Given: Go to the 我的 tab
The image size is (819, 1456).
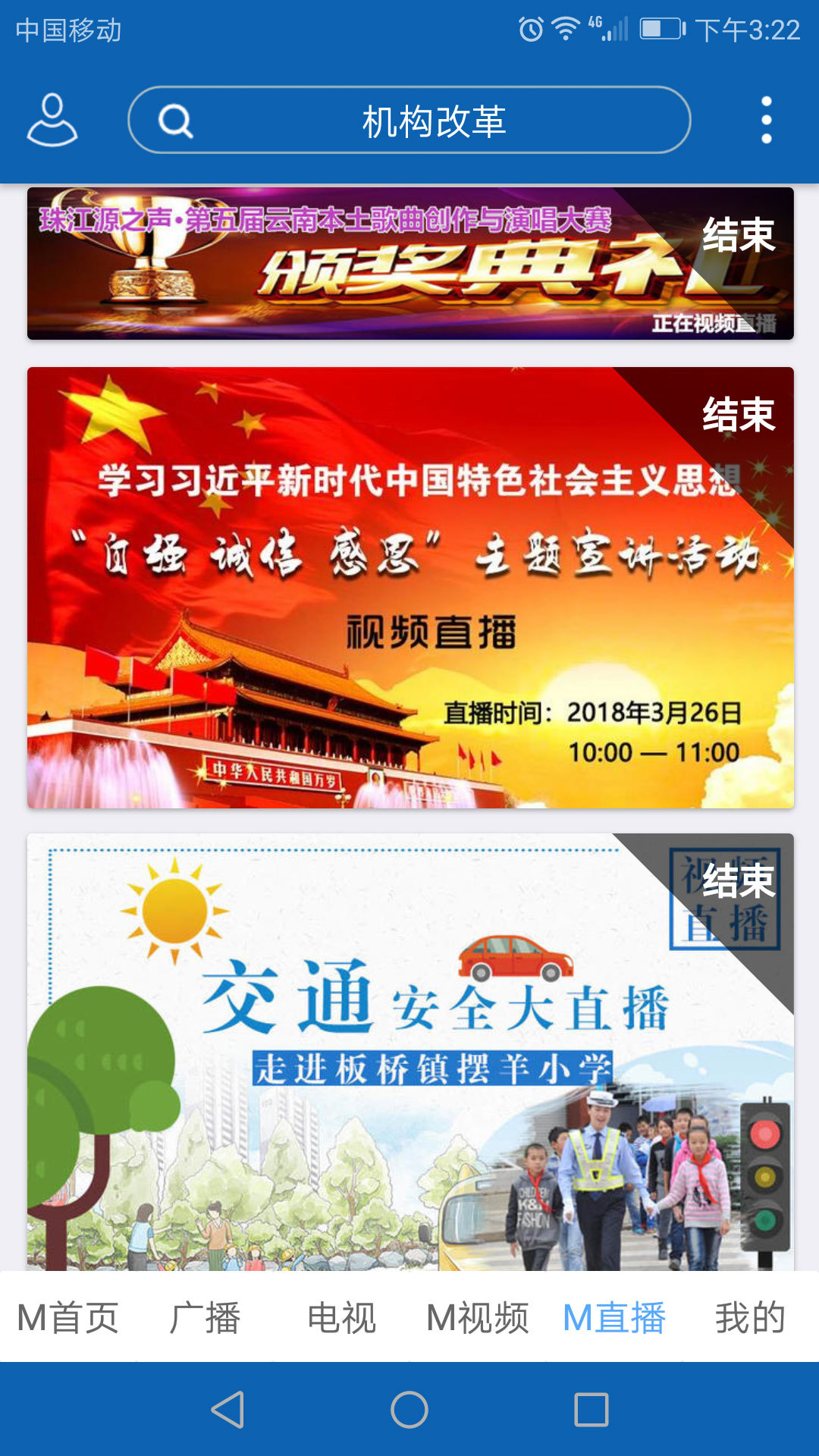Looking at the screenshot, I should [x=751, y=1317].
